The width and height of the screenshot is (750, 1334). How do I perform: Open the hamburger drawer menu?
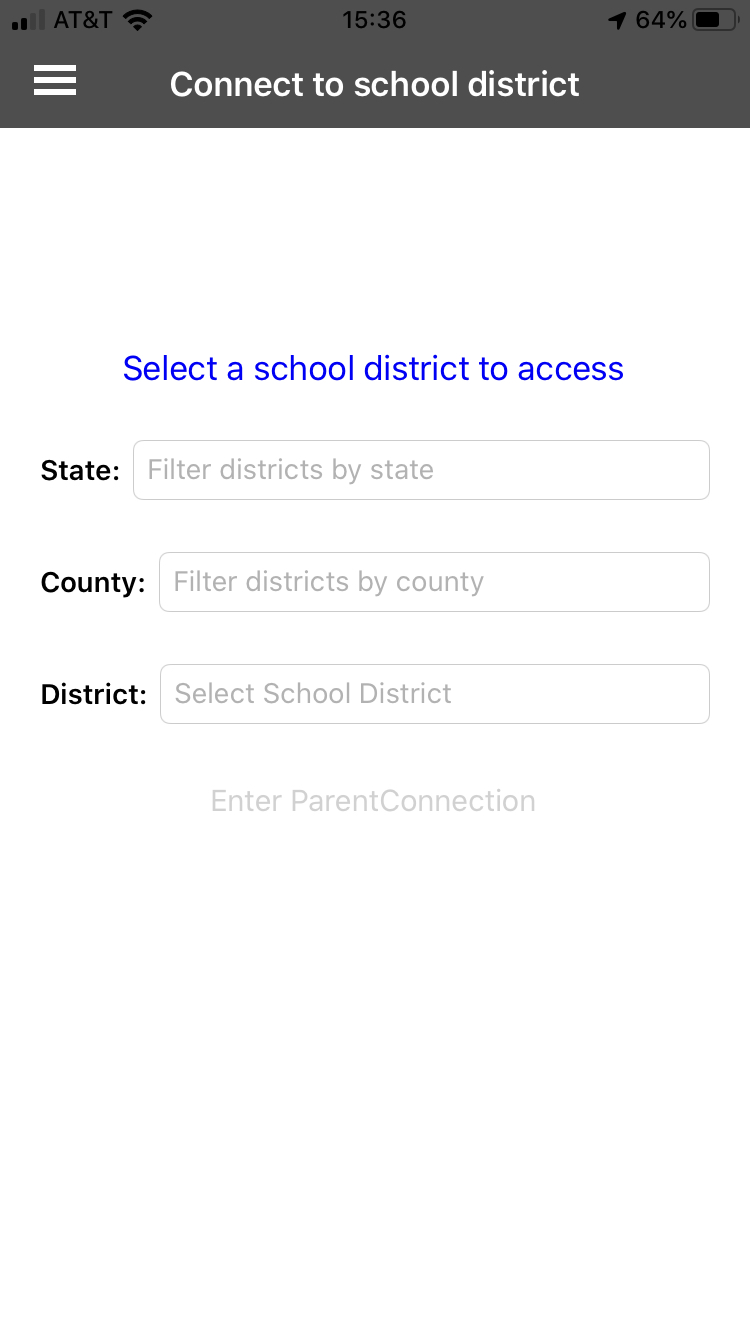pos(55,81)
